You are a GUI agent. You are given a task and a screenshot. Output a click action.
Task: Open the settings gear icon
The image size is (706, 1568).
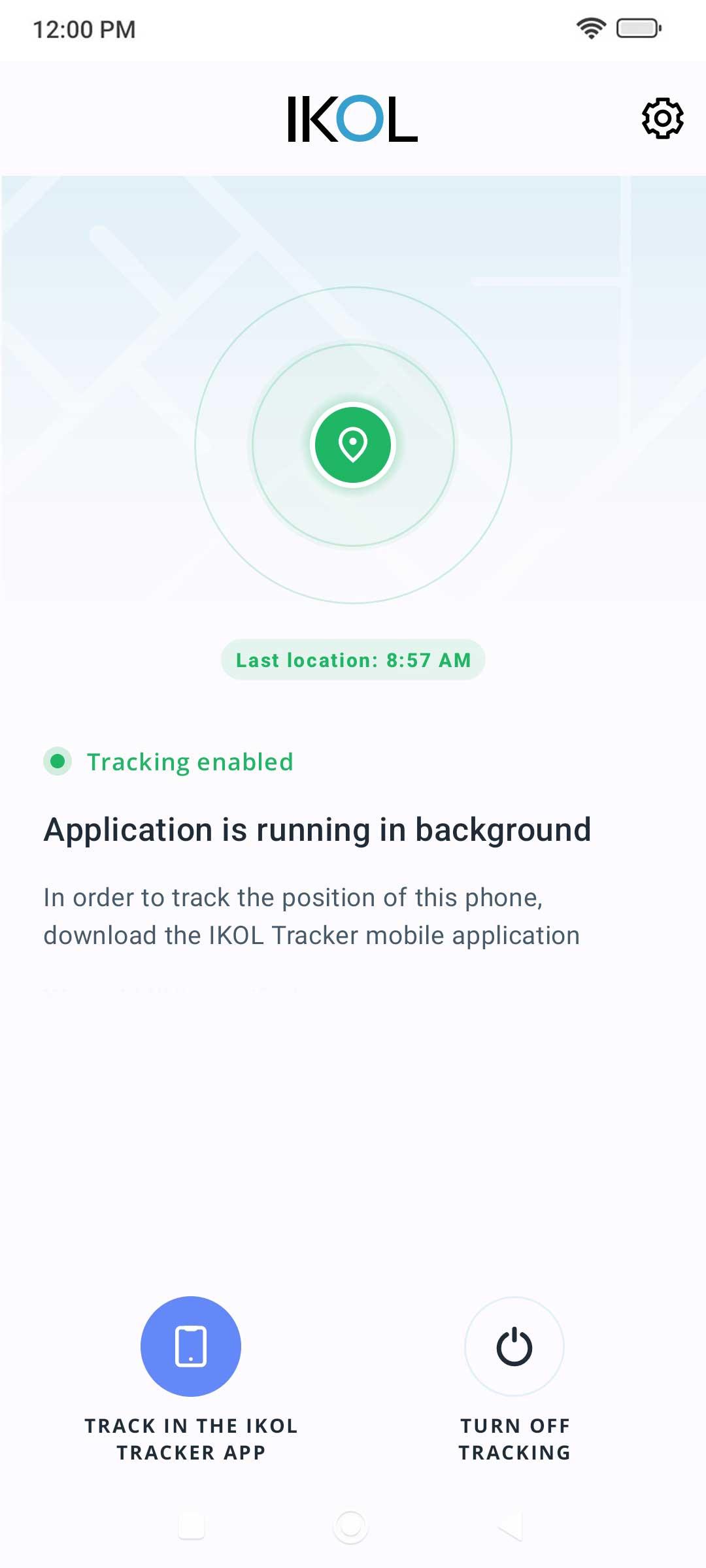tap(662, 118)
